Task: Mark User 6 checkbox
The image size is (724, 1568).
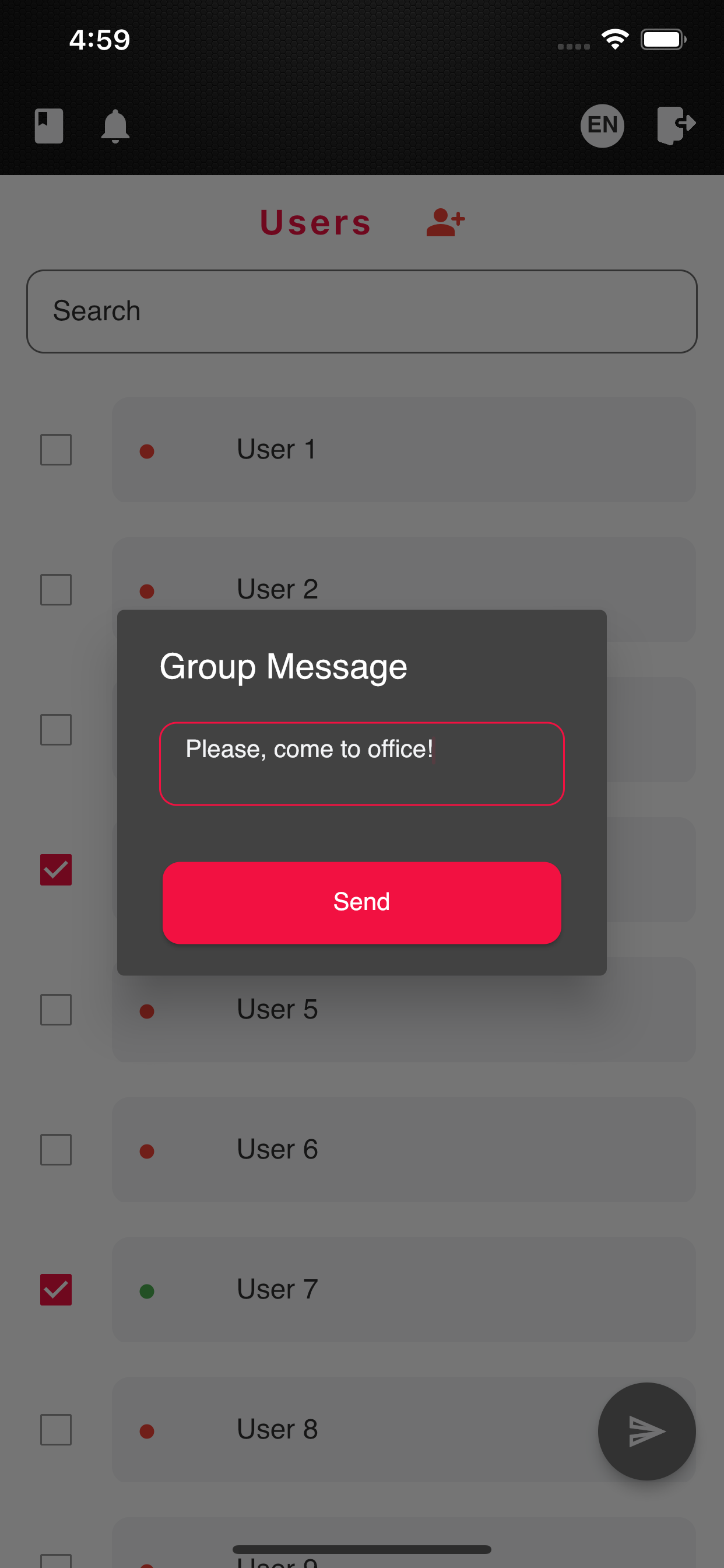Action: click(x=56, y=1149)
